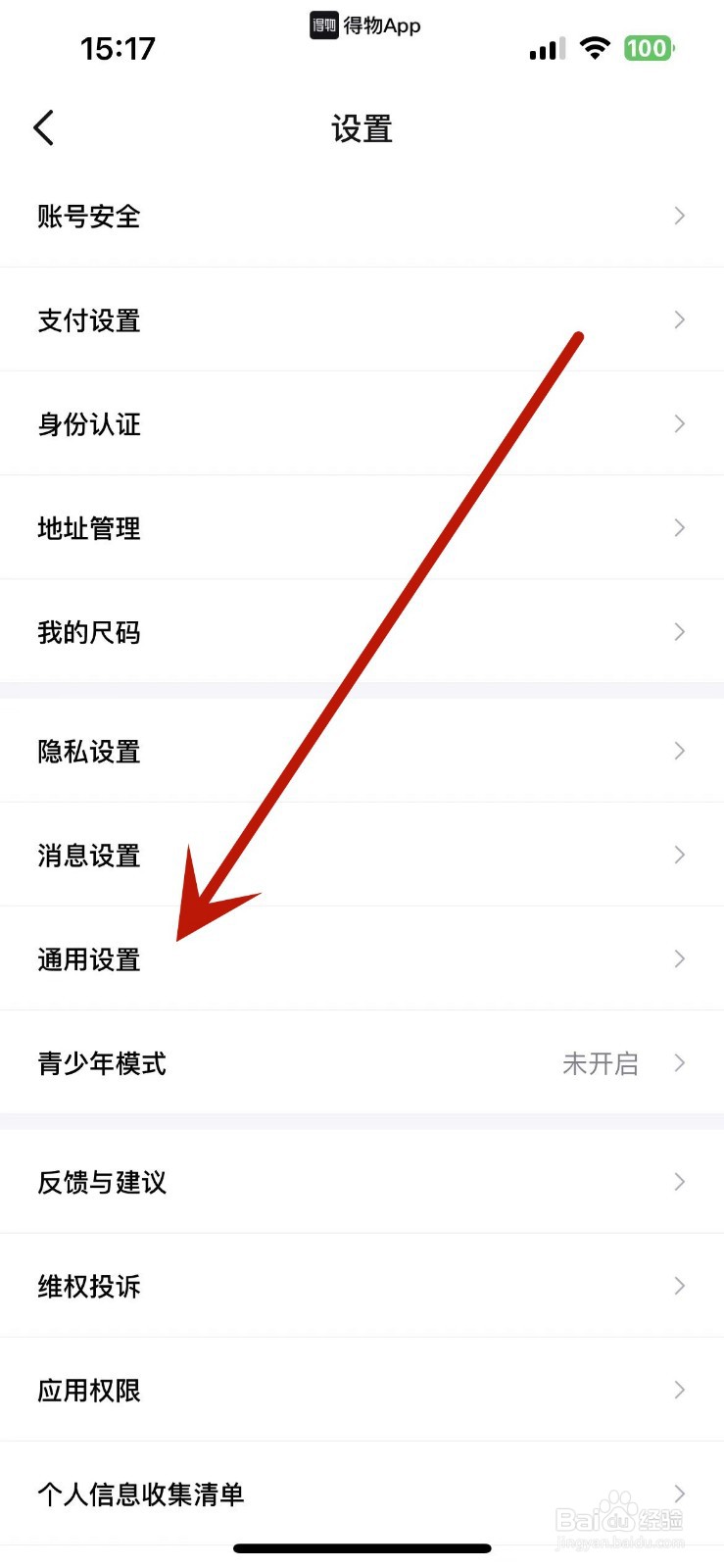Tap the battery indicator showing 100
This screenshot has height=1568, width=724.
(648, 48)
